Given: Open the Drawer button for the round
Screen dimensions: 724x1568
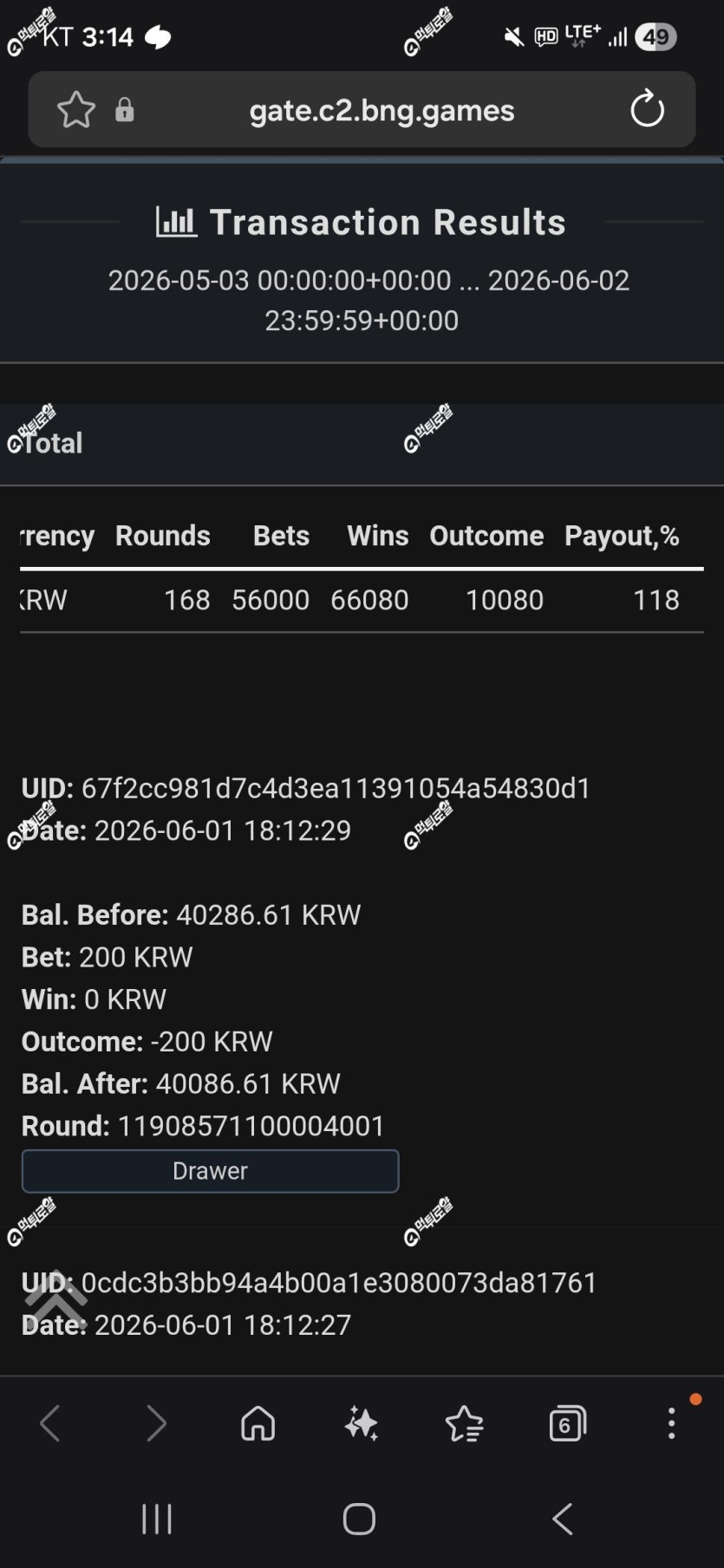Looking at the screenshot, I should [x=210, y=1171].
